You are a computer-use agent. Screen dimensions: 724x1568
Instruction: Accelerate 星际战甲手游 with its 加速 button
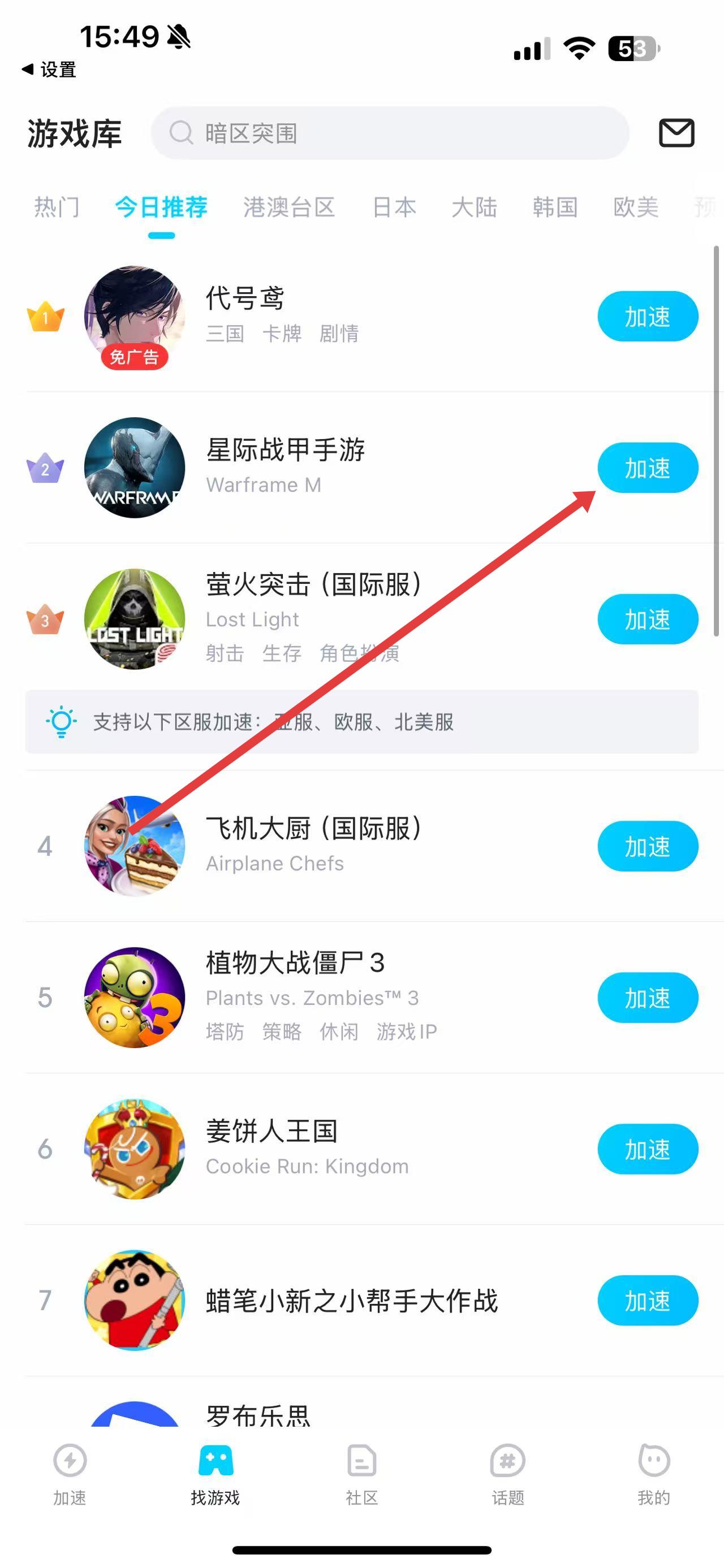tap(647, 468)
